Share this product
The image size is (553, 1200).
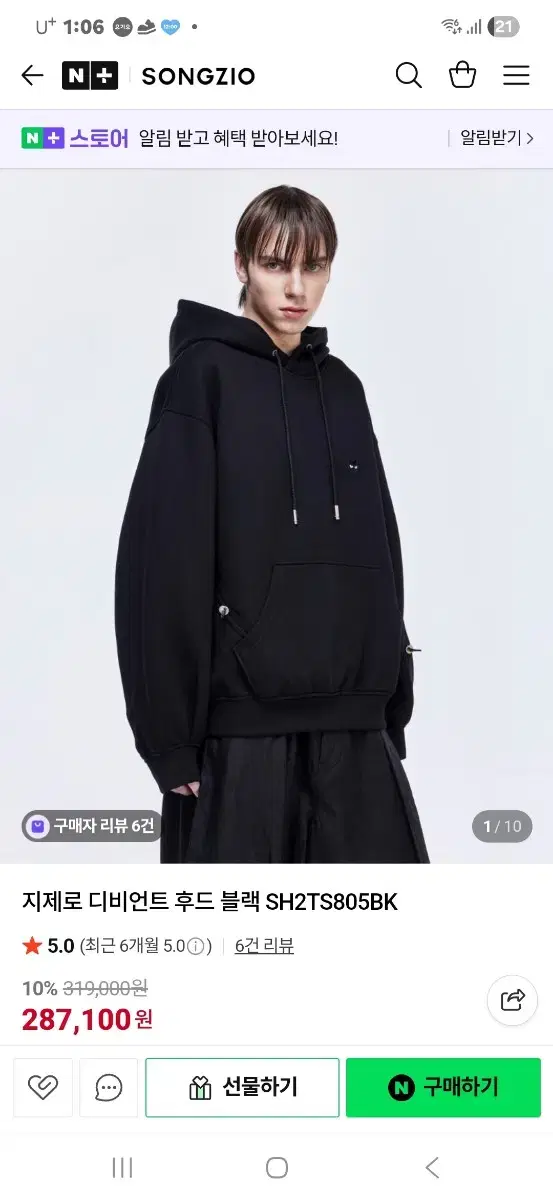click(512, 1000)
